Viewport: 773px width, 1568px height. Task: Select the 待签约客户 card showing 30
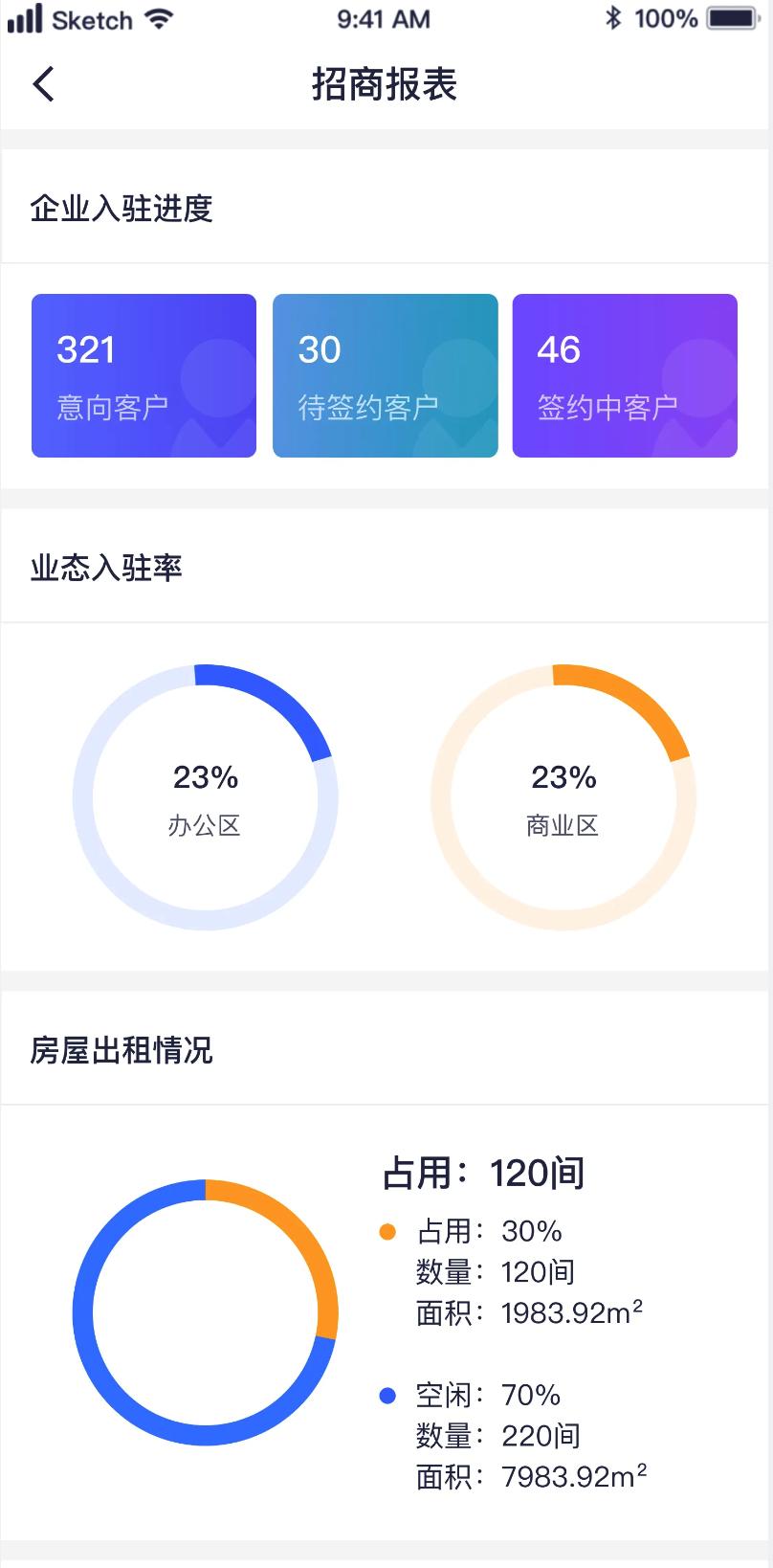[385, 375]
